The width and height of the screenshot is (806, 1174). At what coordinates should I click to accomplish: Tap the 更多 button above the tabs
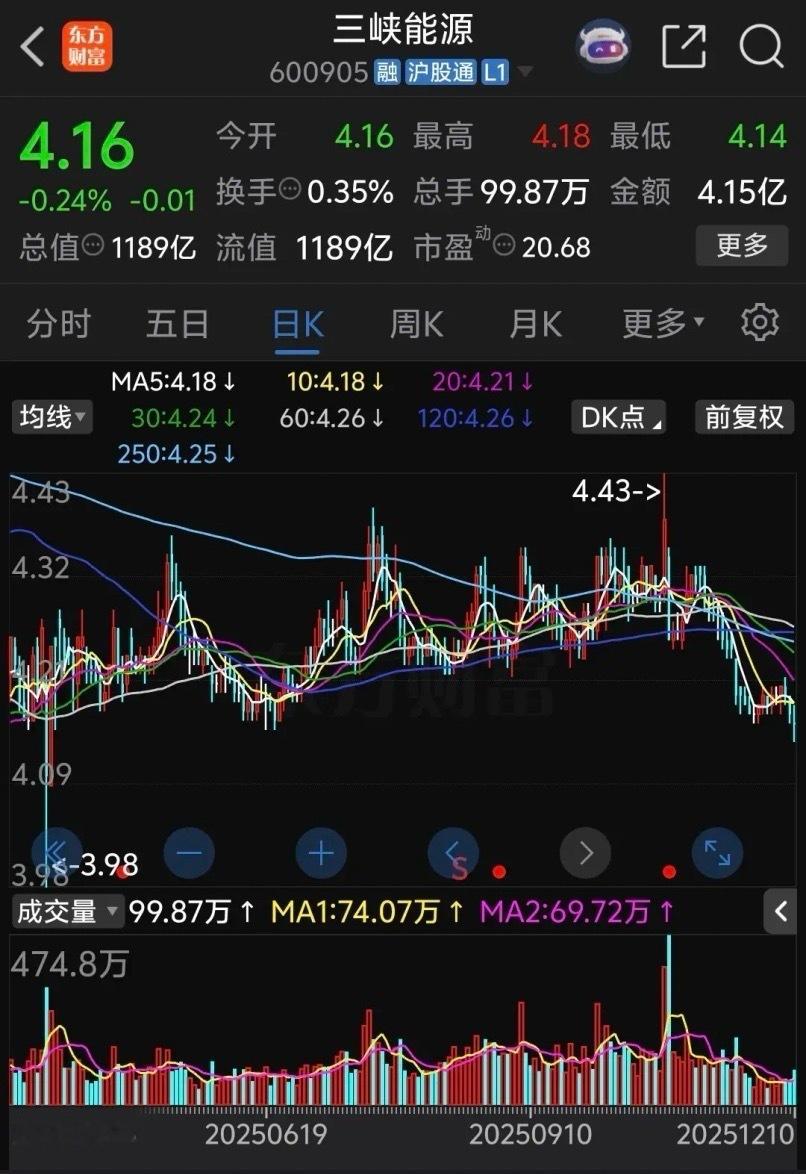click(741, 247)
